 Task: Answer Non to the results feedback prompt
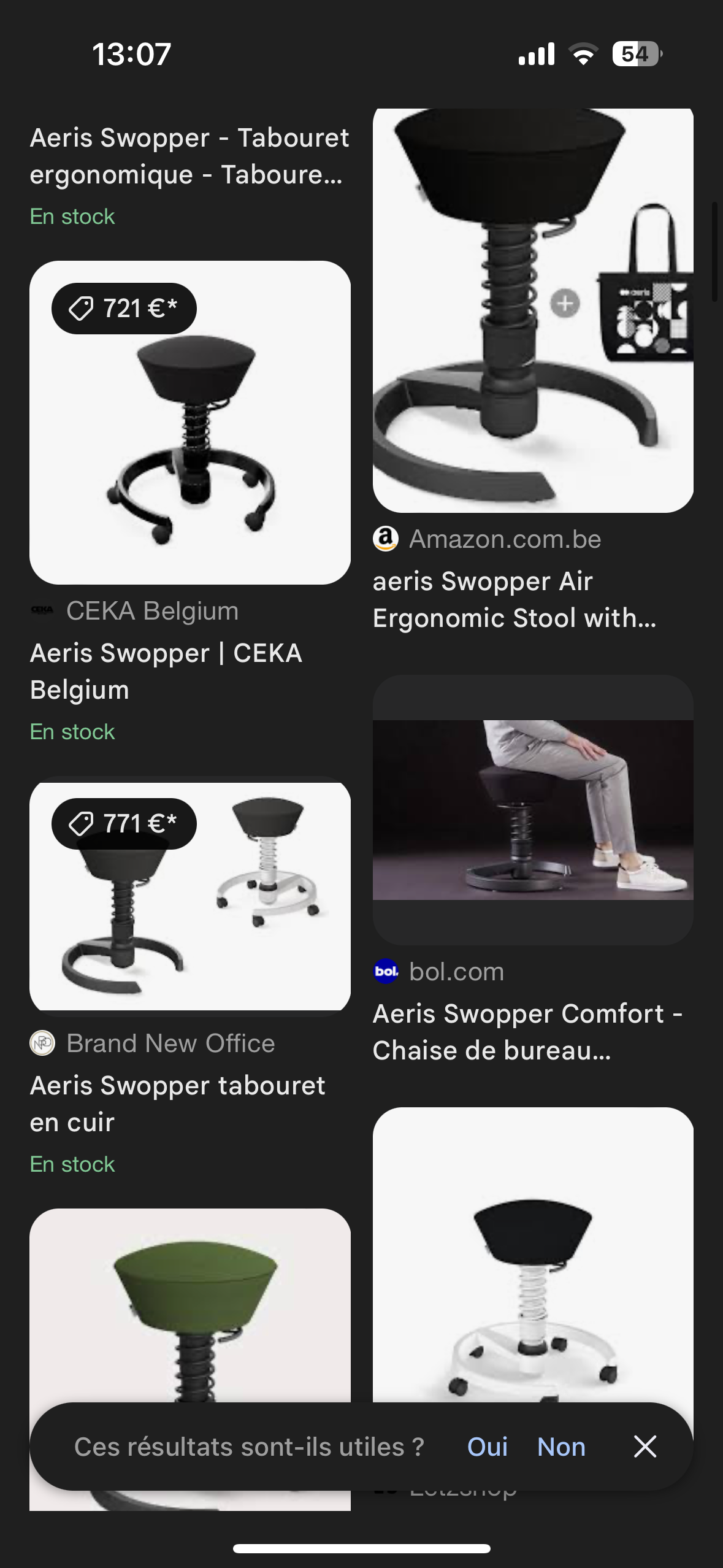561,1447
